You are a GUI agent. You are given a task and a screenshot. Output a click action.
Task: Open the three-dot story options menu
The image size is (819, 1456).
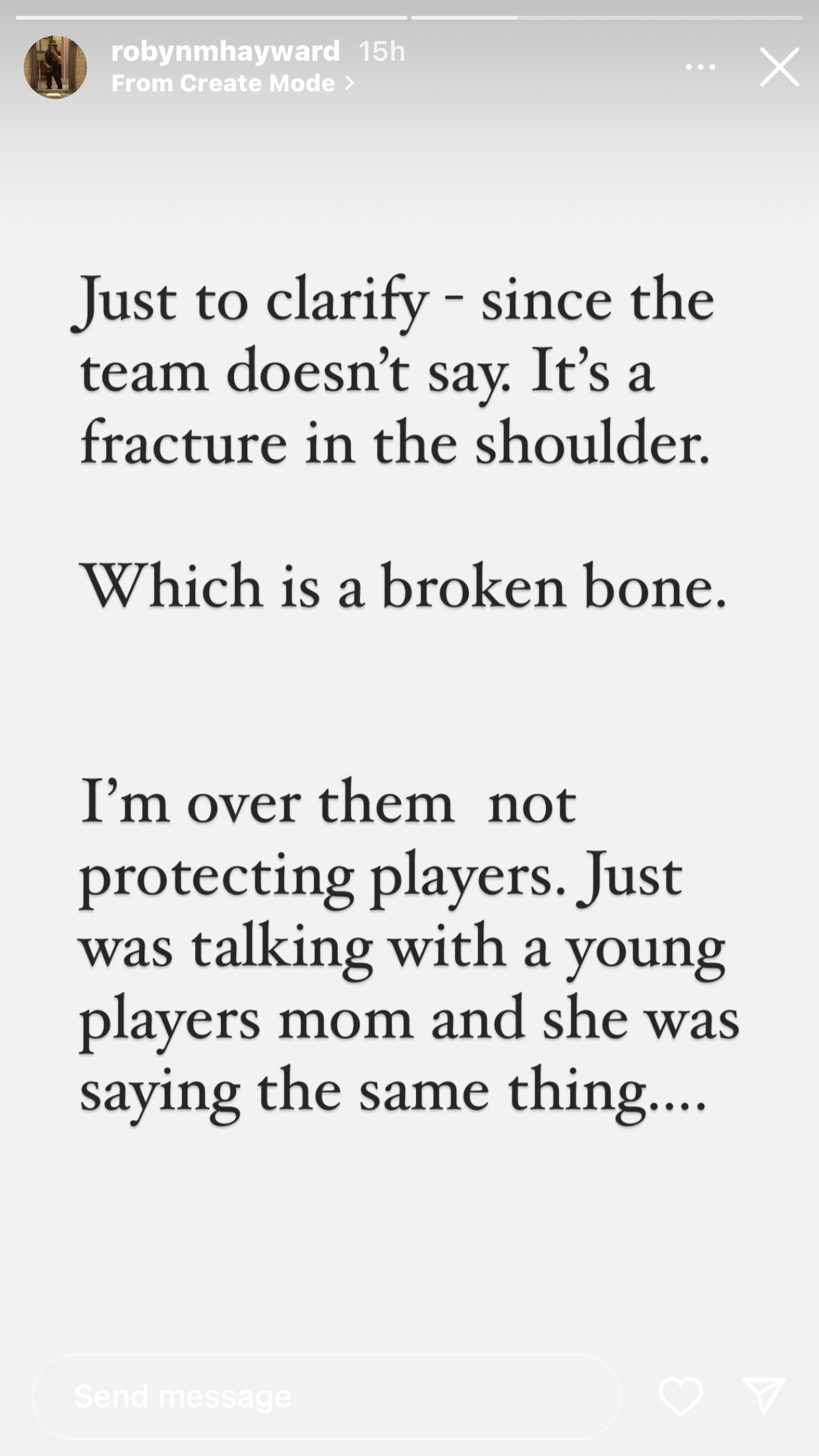coord(700,67)
